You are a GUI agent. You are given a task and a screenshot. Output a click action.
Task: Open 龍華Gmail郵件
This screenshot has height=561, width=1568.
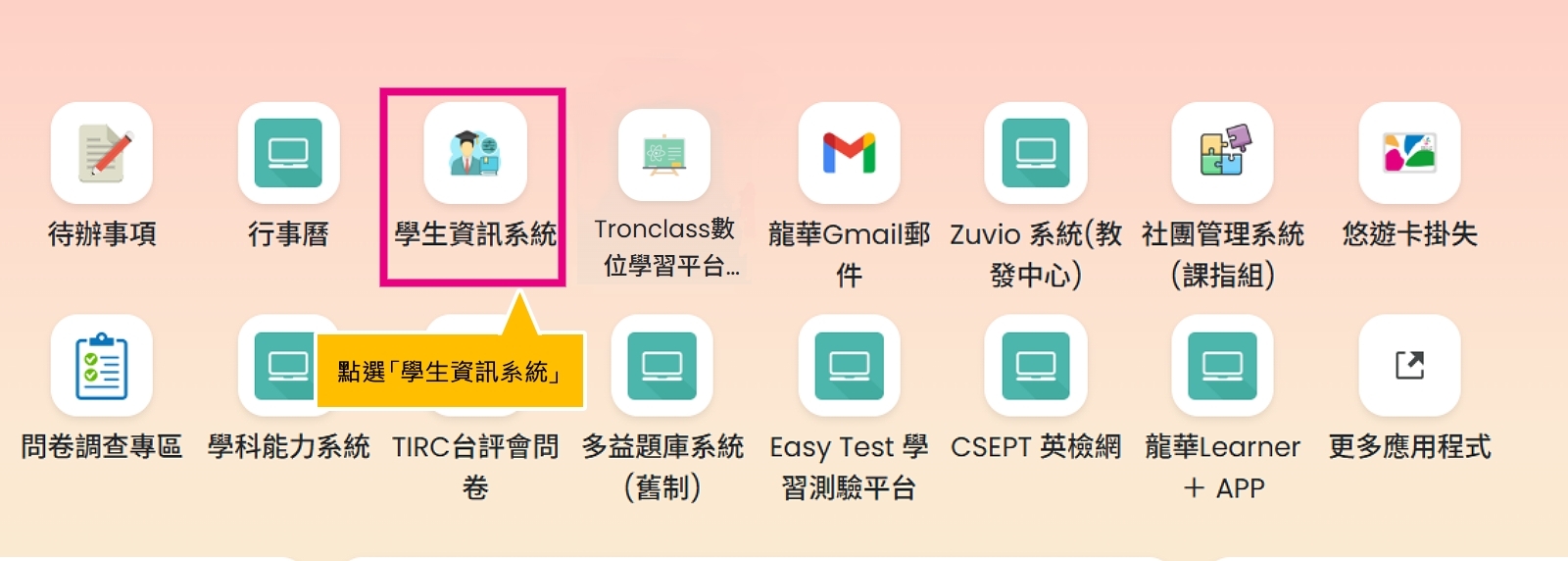pos(849,154)
